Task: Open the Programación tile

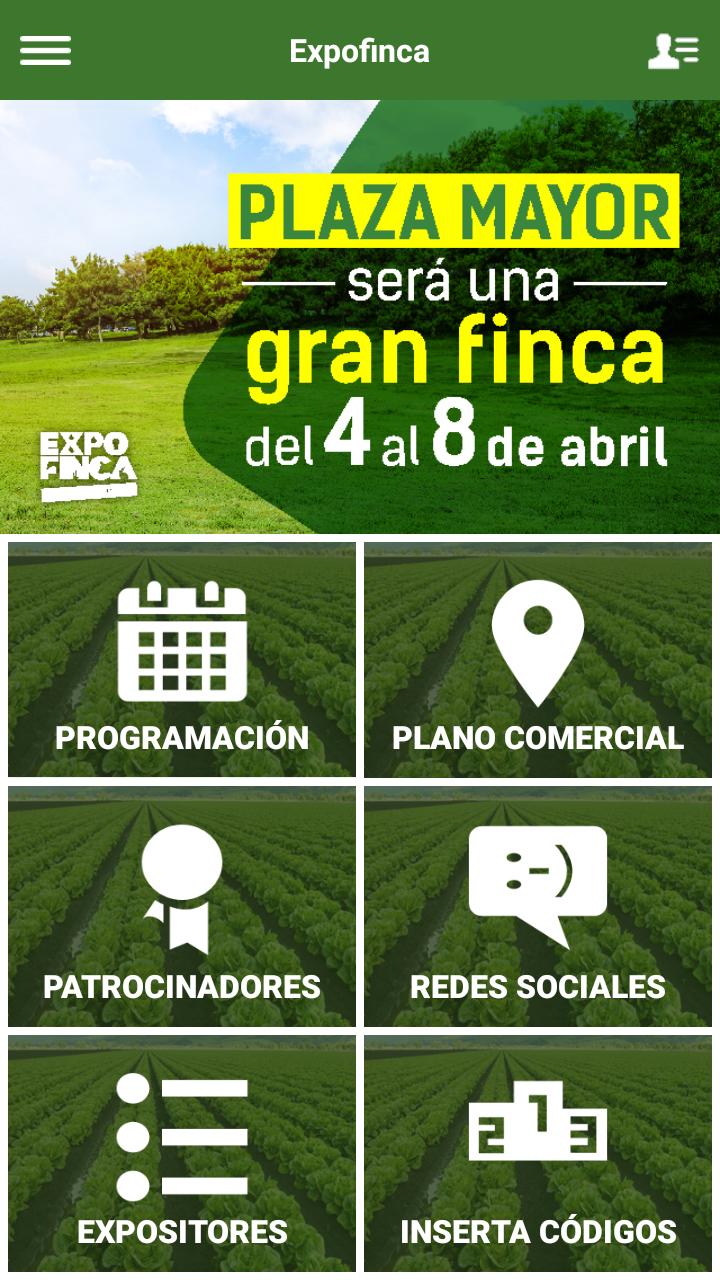Action: (x=182, y=660)
